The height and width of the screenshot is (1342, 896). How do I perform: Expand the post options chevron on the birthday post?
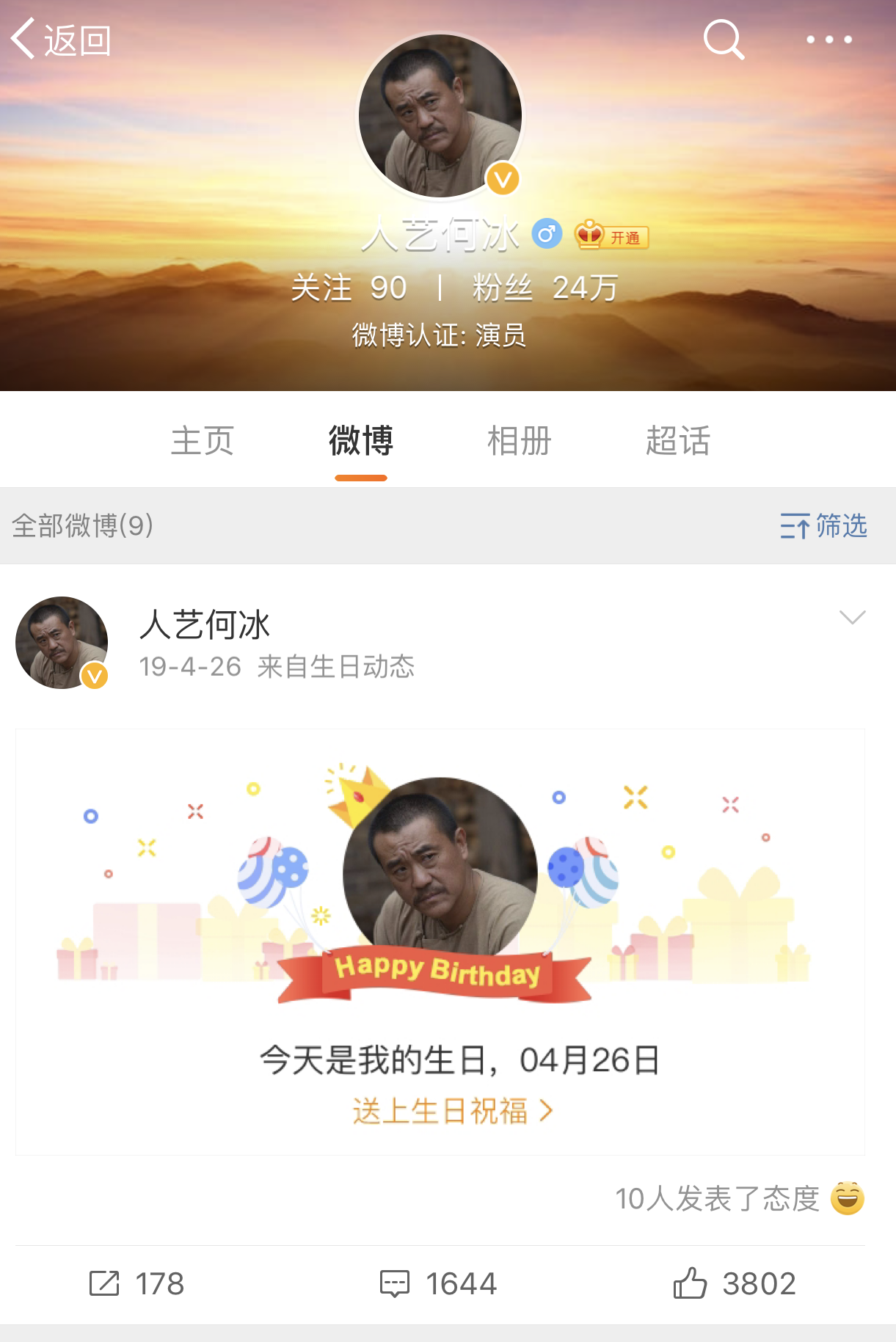click(x=853, y=619)
